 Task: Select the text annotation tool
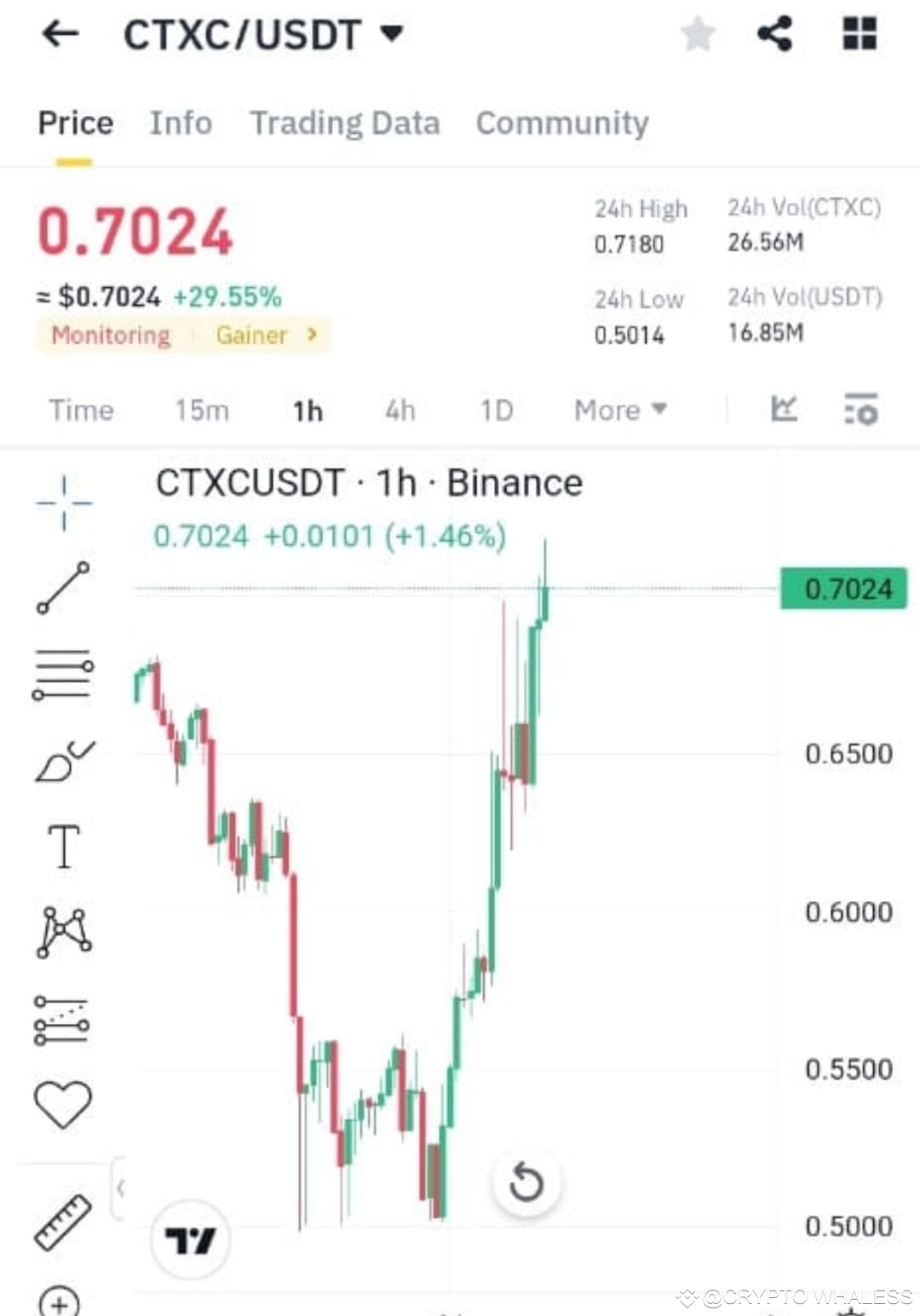point(64,845)
